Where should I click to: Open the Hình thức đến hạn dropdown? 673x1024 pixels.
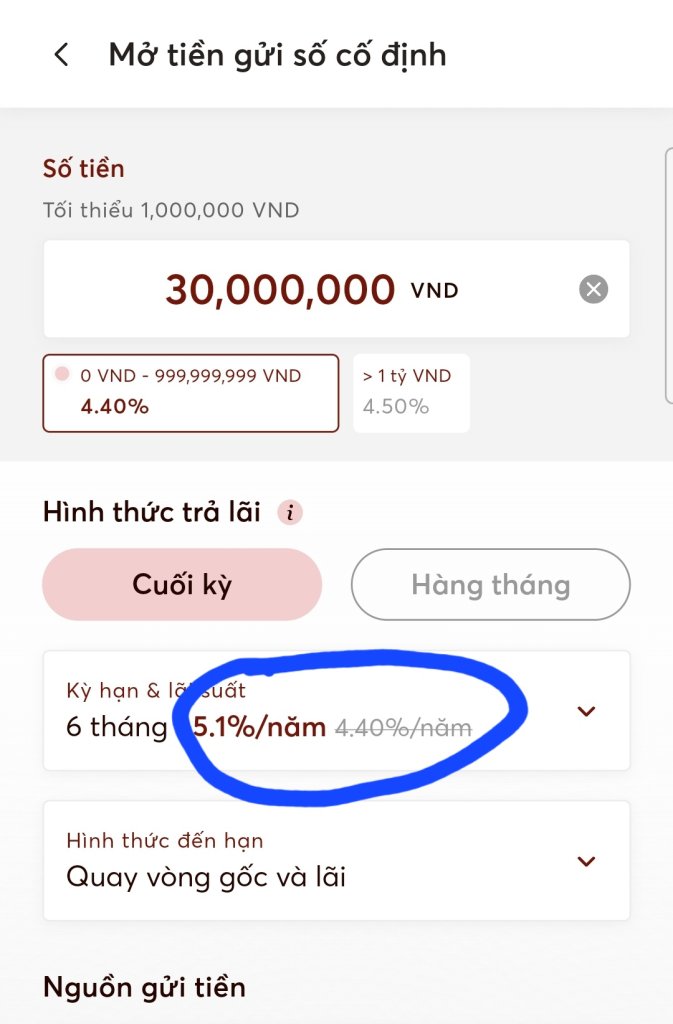(587, 861)
